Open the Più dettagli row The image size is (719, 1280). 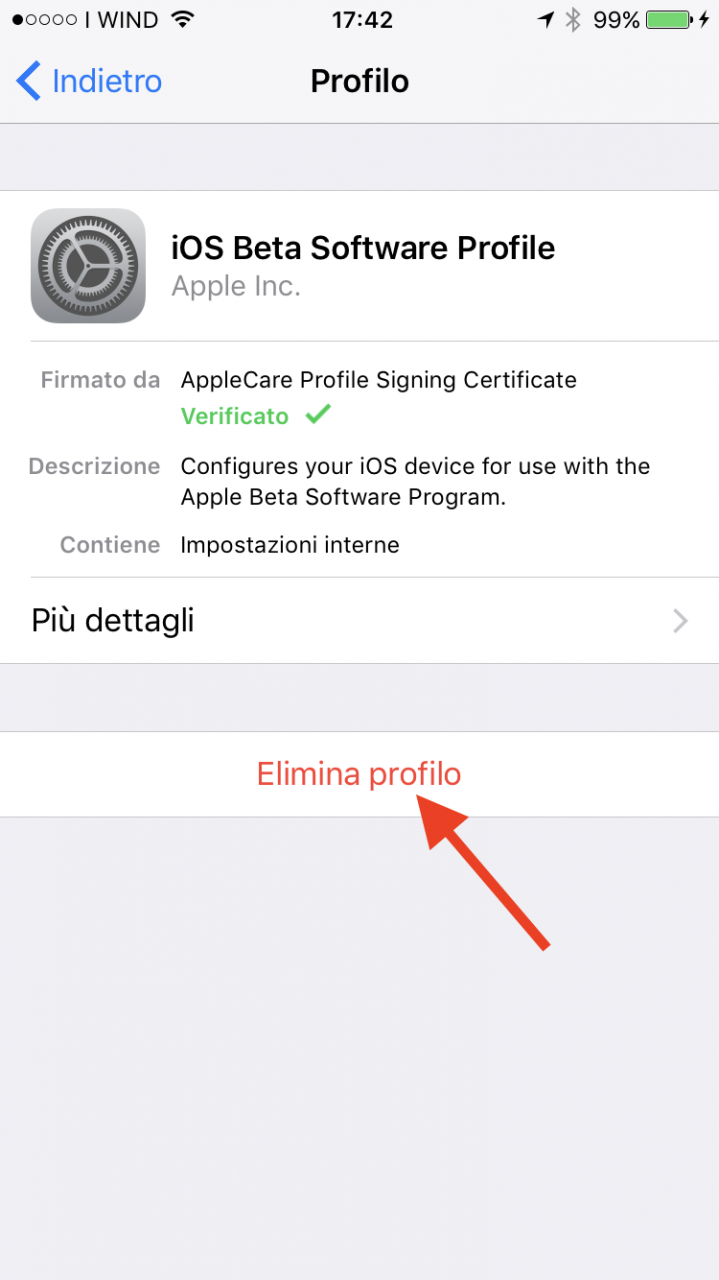359,621
